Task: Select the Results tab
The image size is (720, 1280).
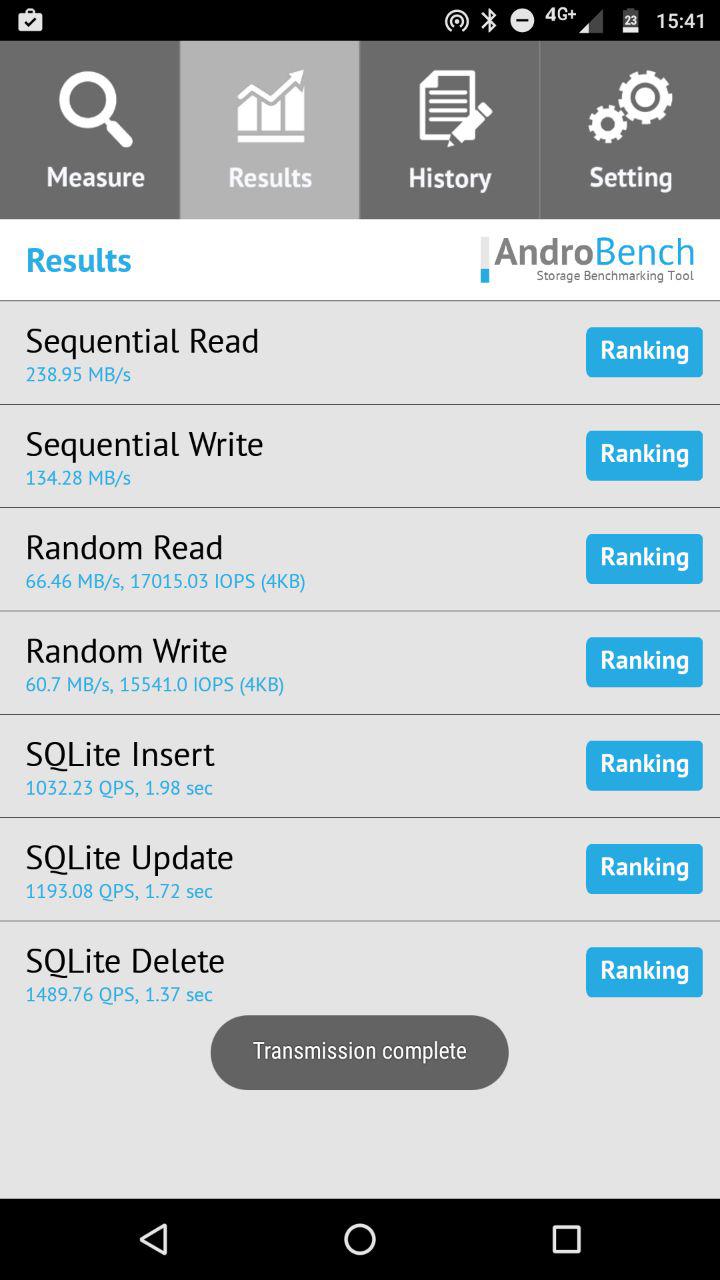Action: tap(270, 130)
